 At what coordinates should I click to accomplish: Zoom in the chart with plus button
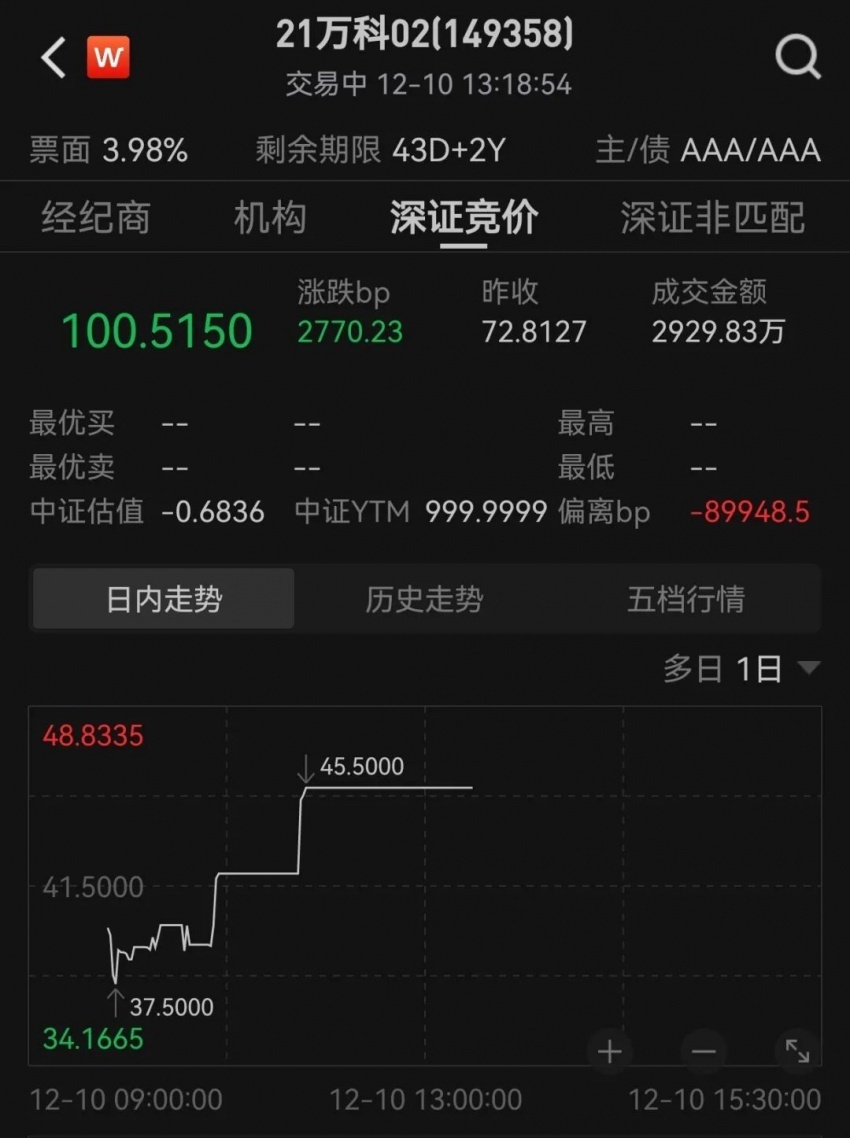(x=610, y=1051)
